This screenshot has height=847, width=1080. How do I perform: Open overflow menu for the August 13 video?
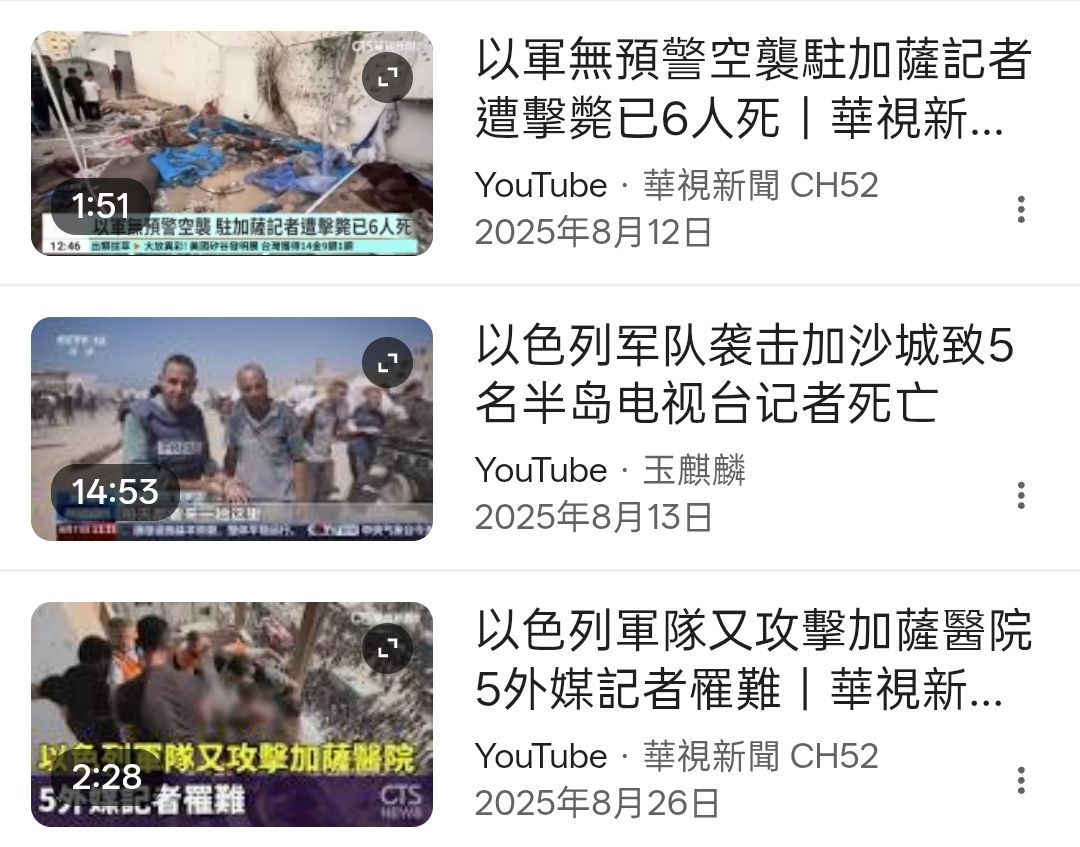point(1020,495)
